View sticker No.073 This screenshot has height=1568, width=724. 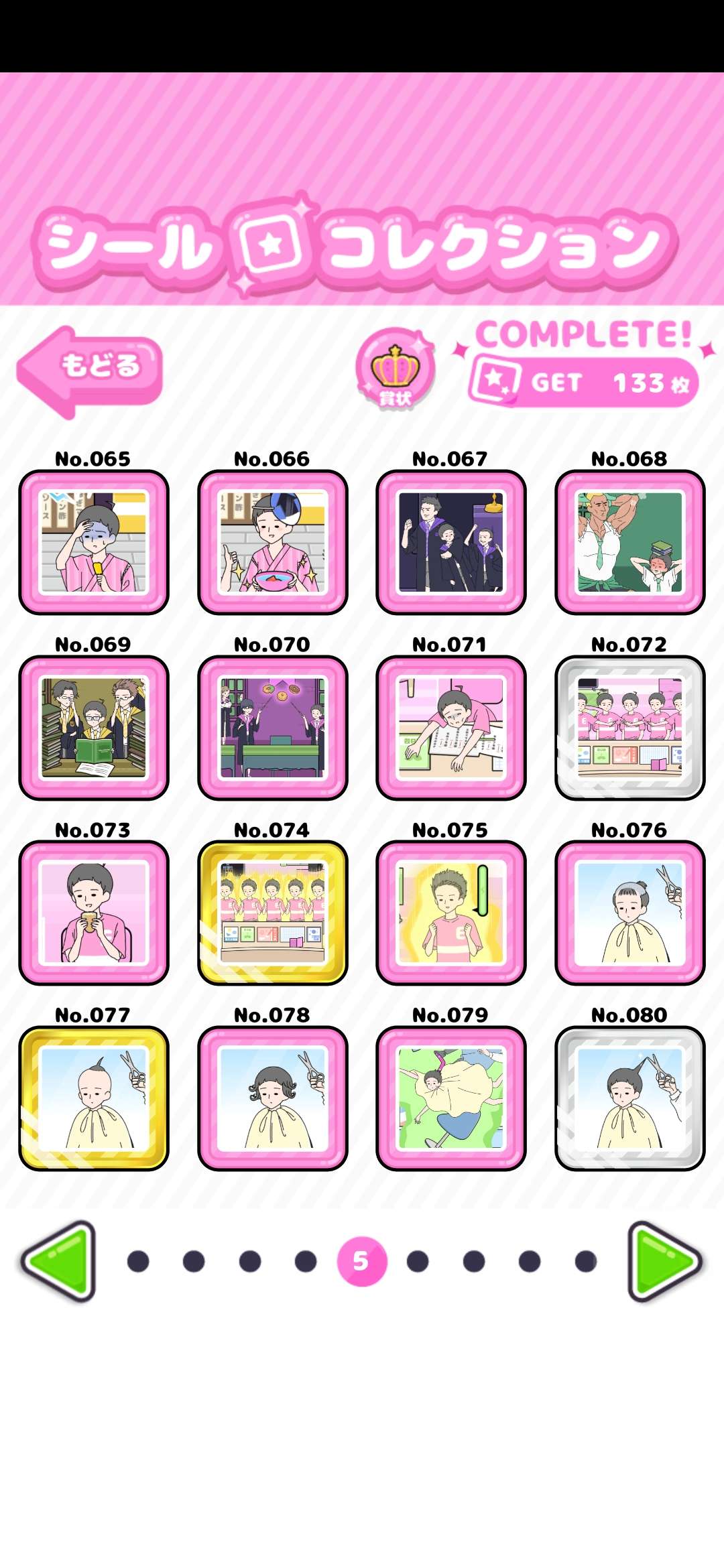click(x=94, y=913)
